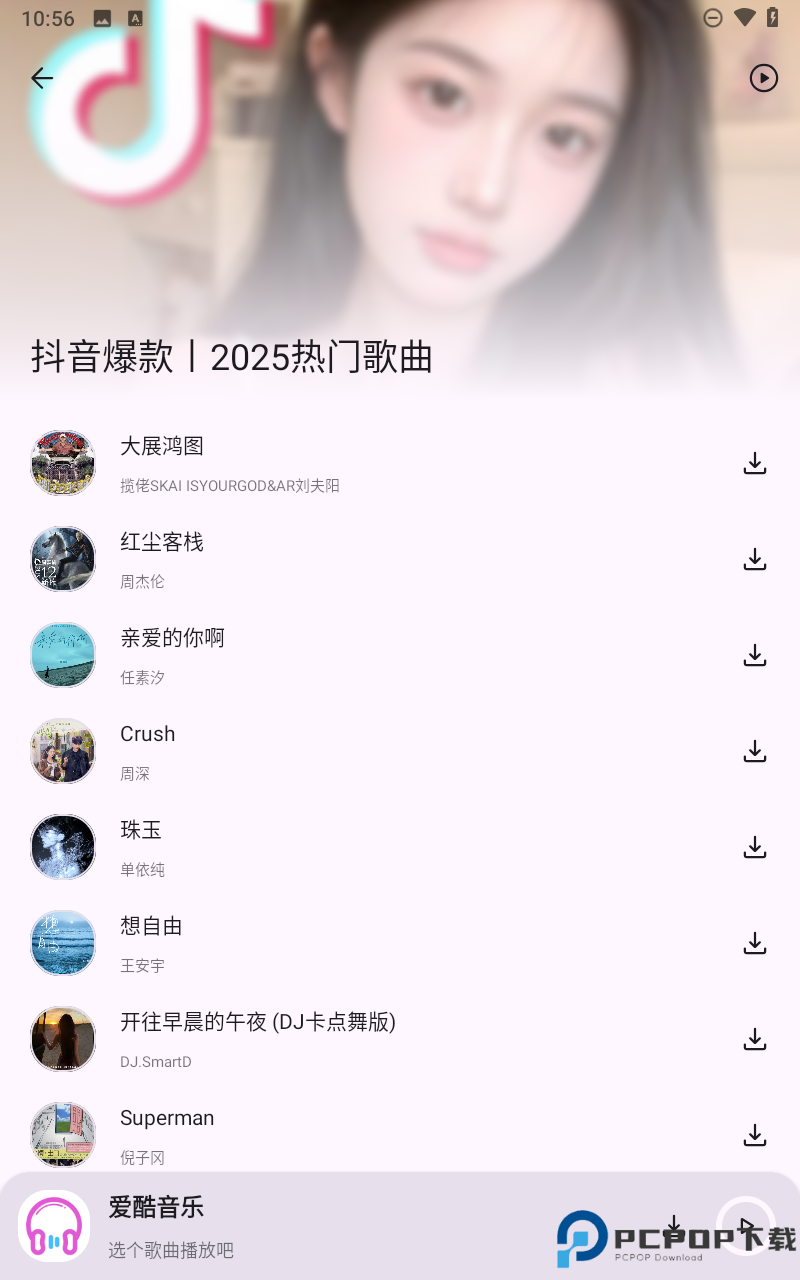Tap the headphone icon in the mini player
Image resolution: width=800 pixels, height=1280 pixels.
click(x=52, y=1225)
